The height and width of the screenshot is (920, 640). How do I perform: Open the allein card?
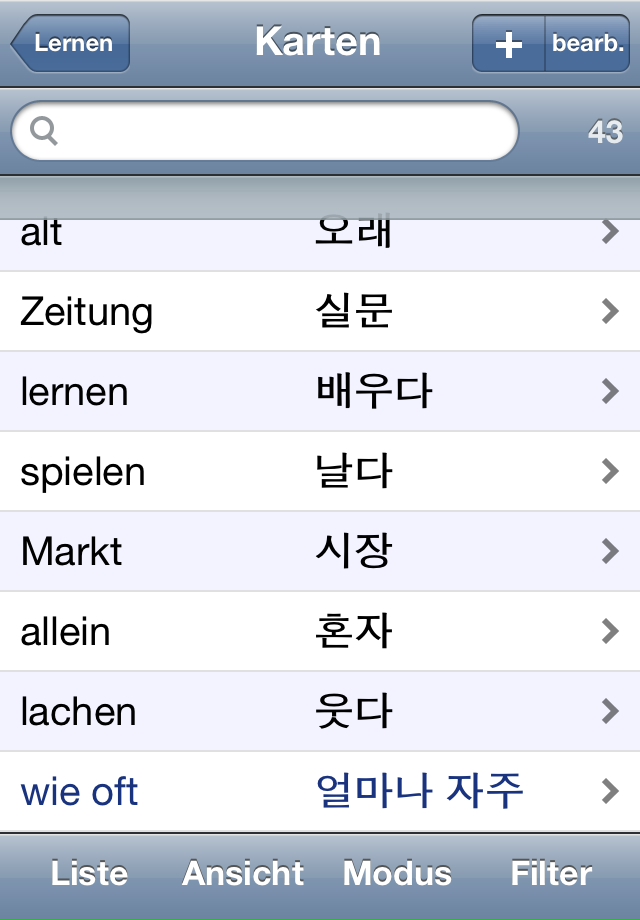click(x=320, y=632)
